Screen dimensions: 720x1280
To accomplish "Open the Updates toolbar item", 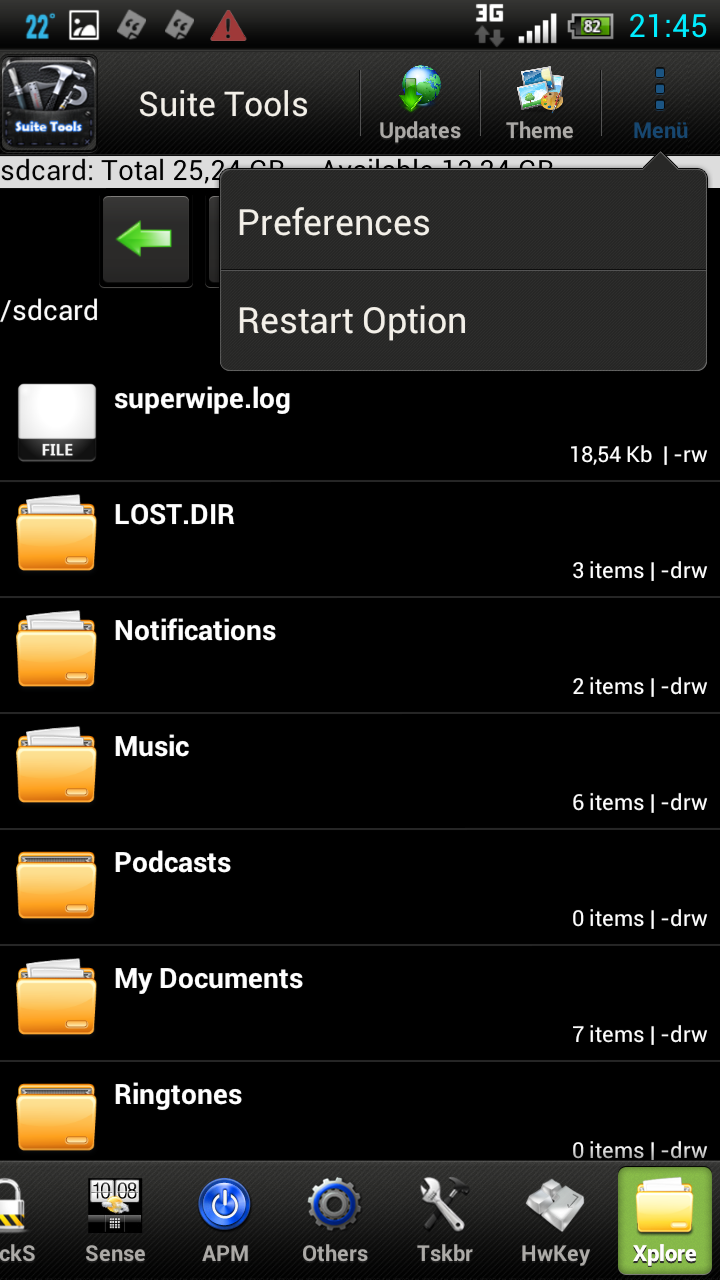I will 420,104.
